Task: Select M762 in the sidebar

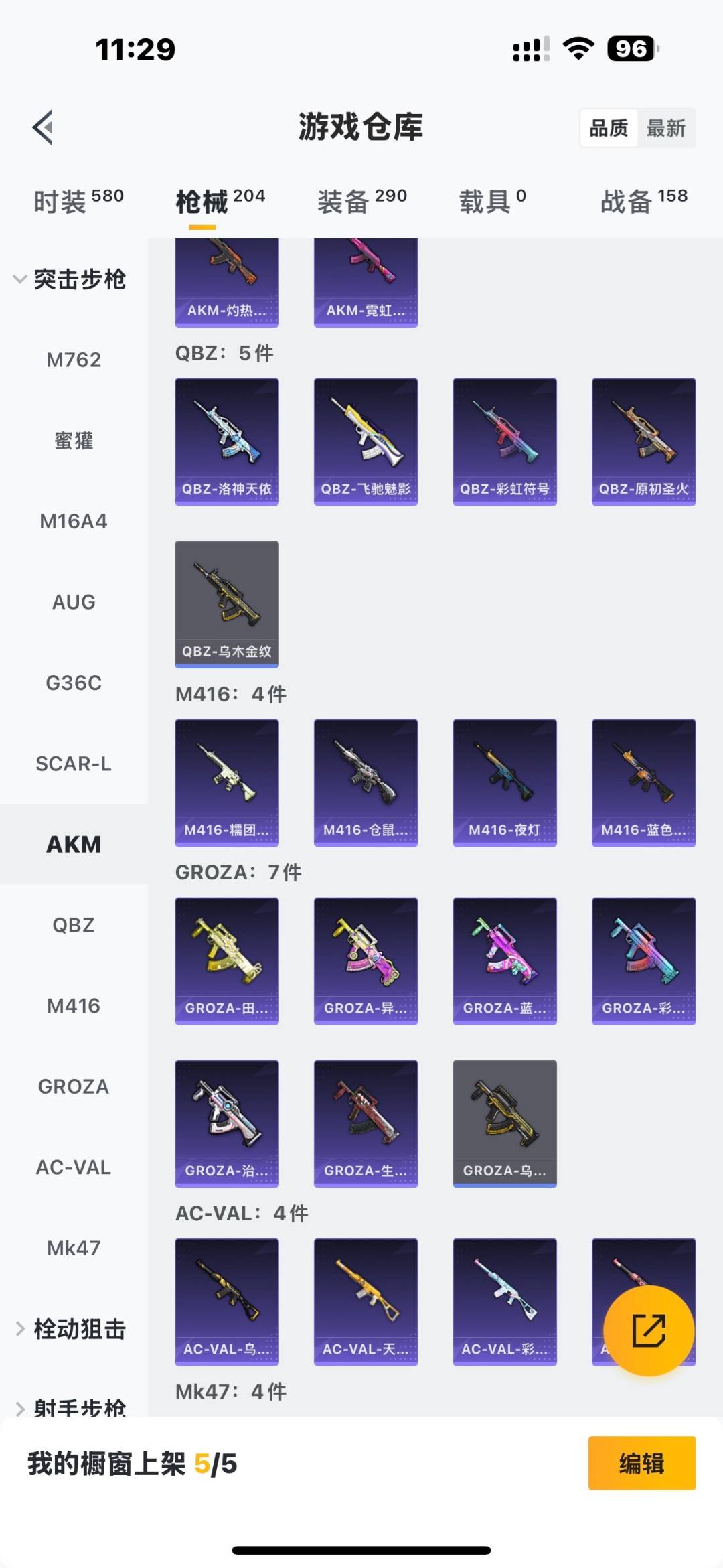Action: point(74,360)
